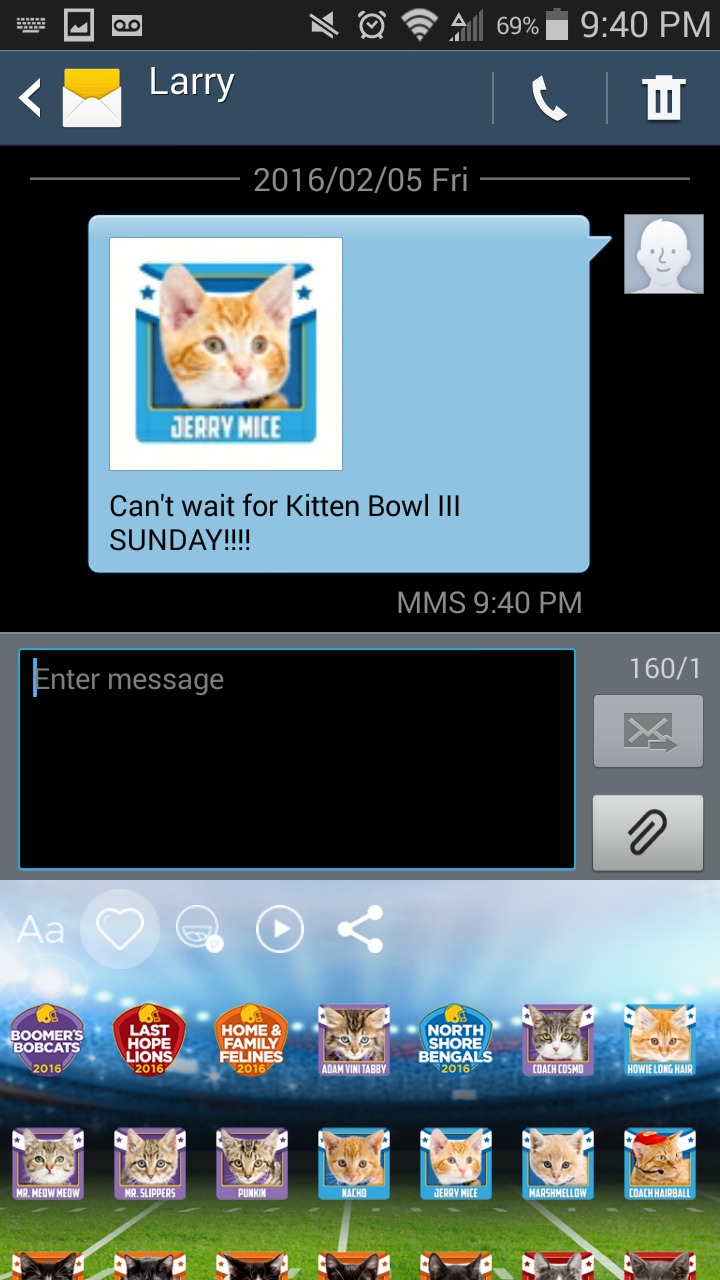Select the Boomer's Bobcats 2016 sticker
This screenshot has width=720, height=1280.
pyautogui.click(x=47, y=1041)
